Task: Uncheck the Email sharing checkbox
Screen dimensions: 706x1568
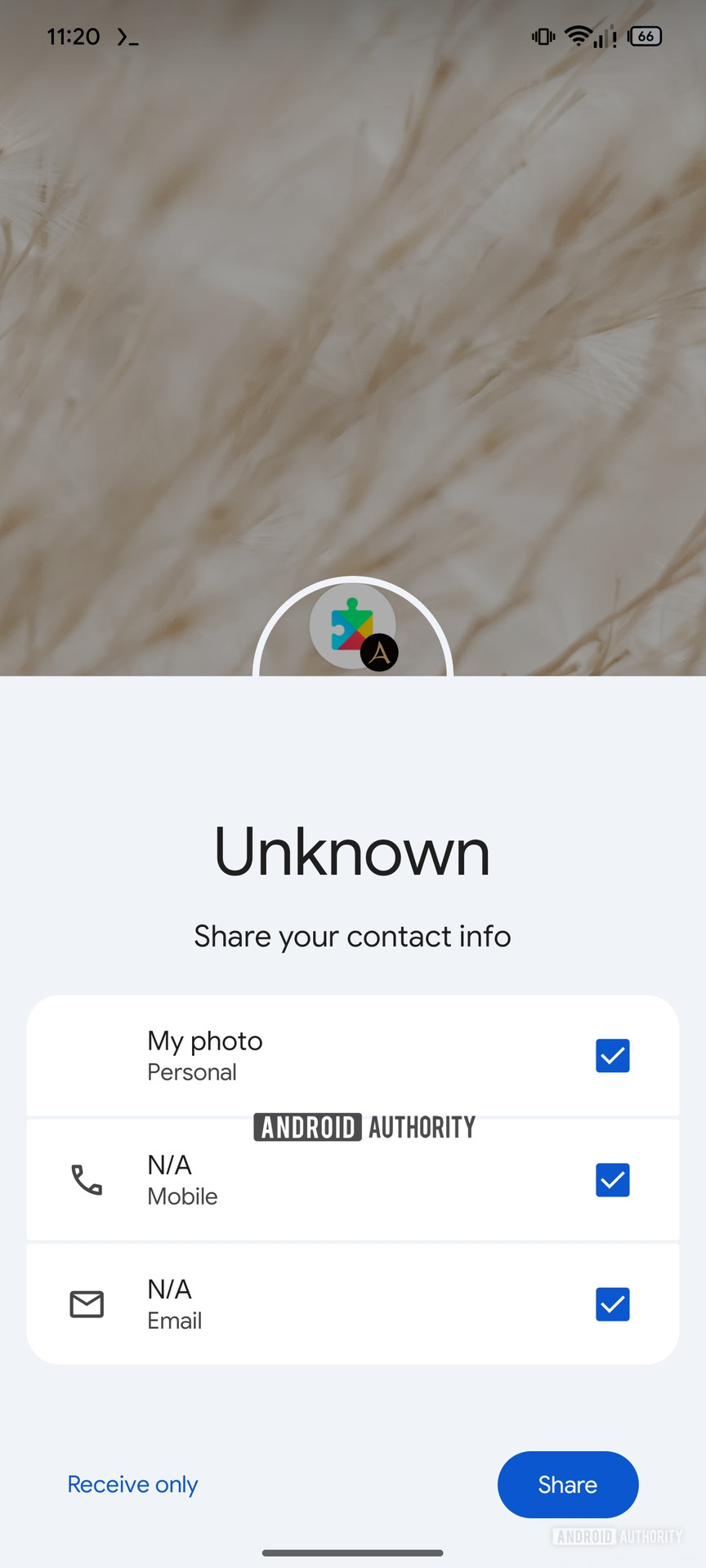Action: pyautogui.click(x=612, y=1304)
